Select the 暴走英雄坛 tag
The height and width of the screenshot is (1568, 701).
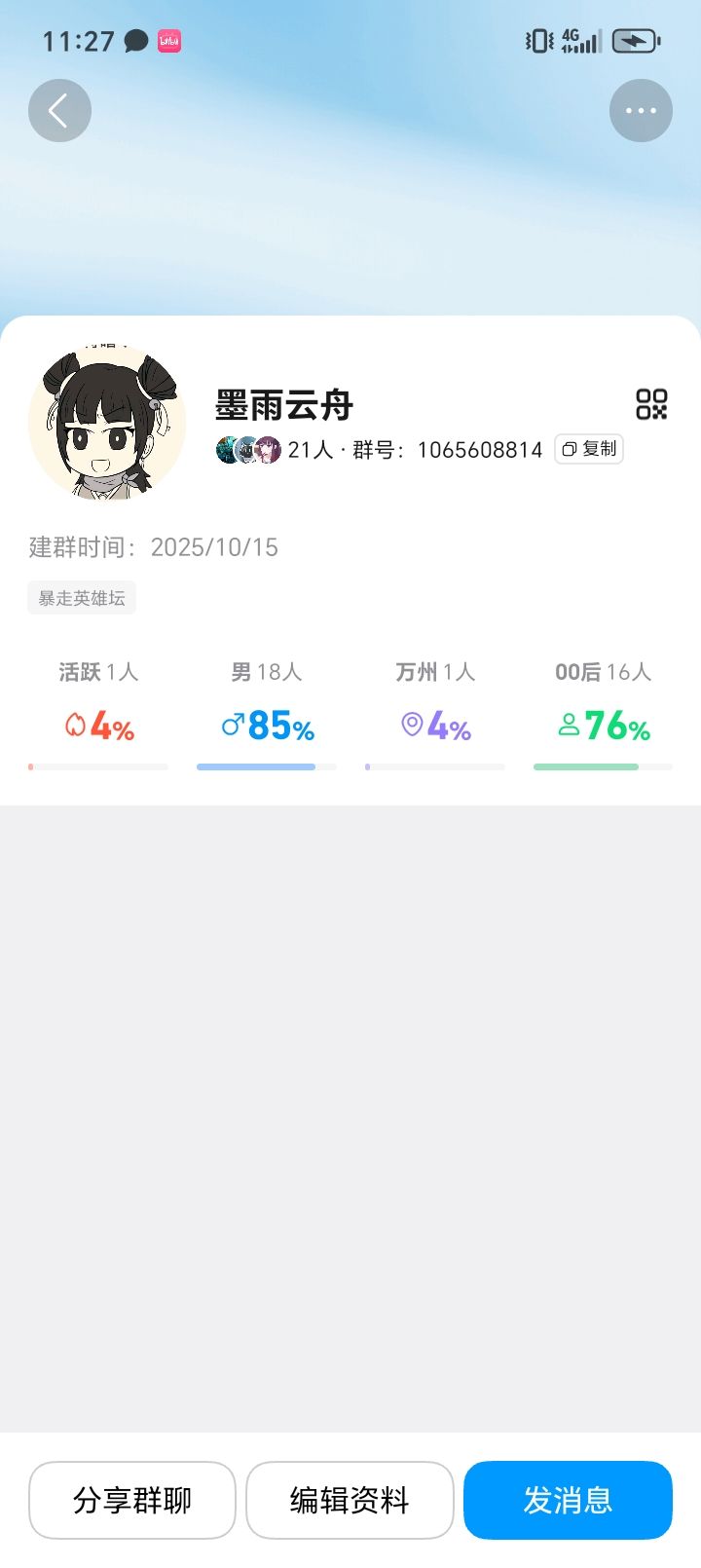click(82, 597)
